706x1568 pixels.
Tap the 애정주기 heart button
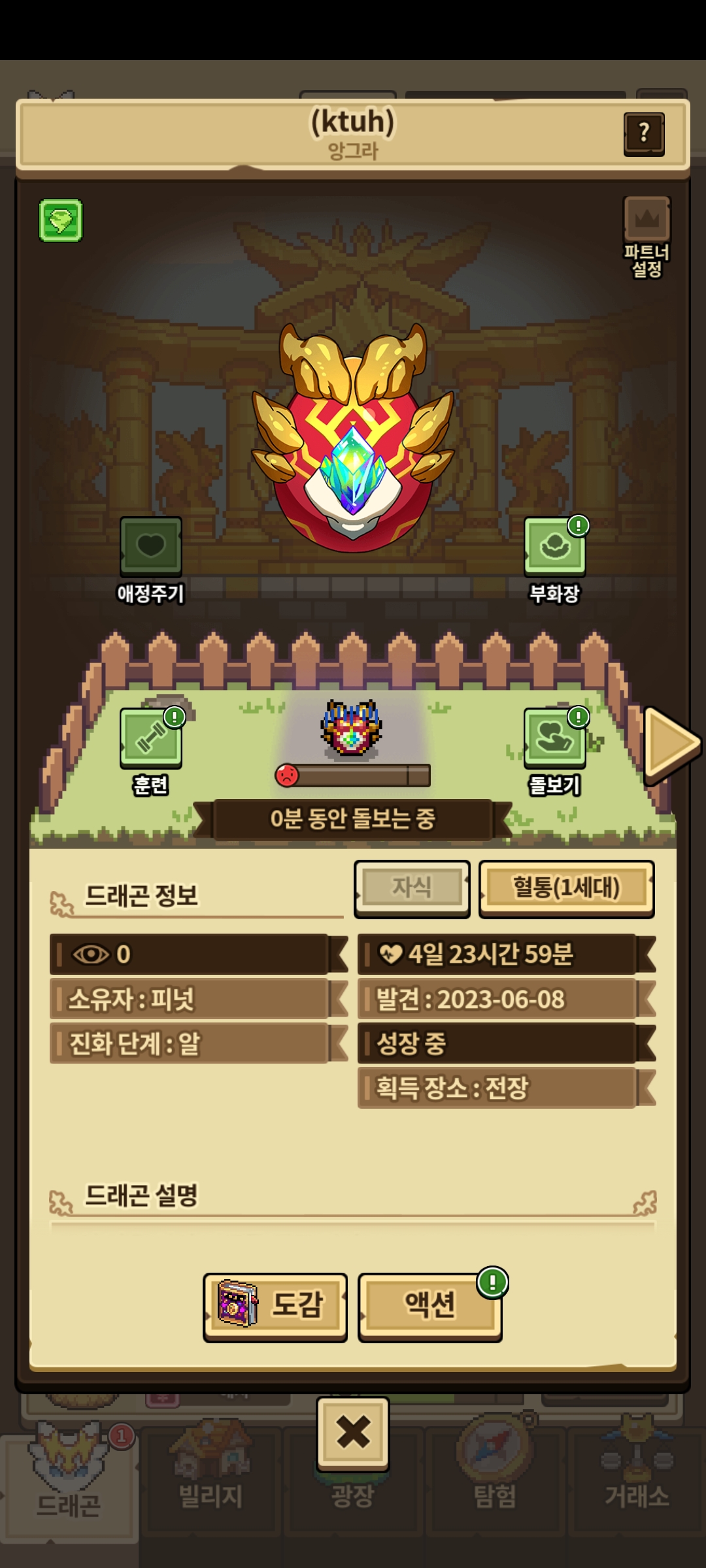(x=151, y=560)
